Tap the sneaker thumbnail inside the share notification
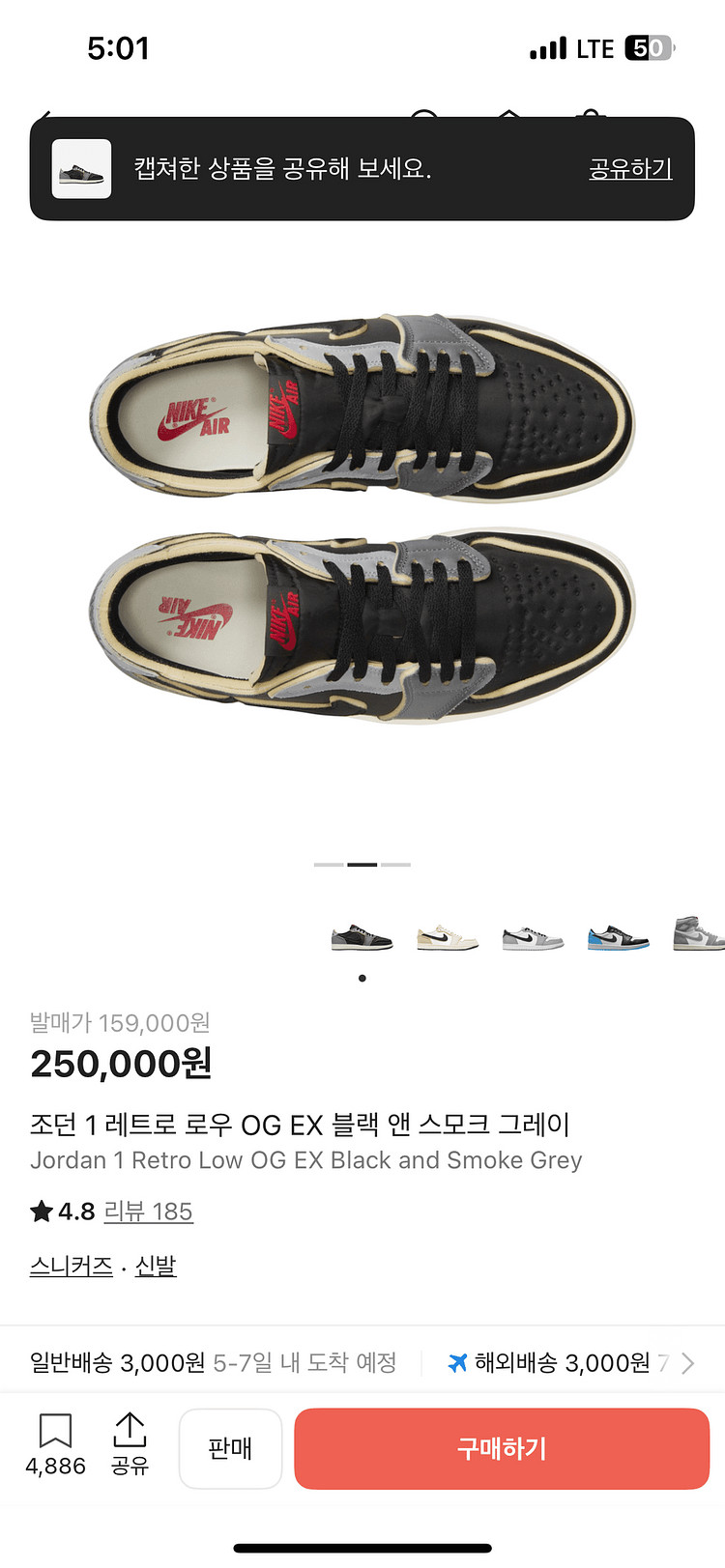The image size is (725, 1568). (81, 169)
